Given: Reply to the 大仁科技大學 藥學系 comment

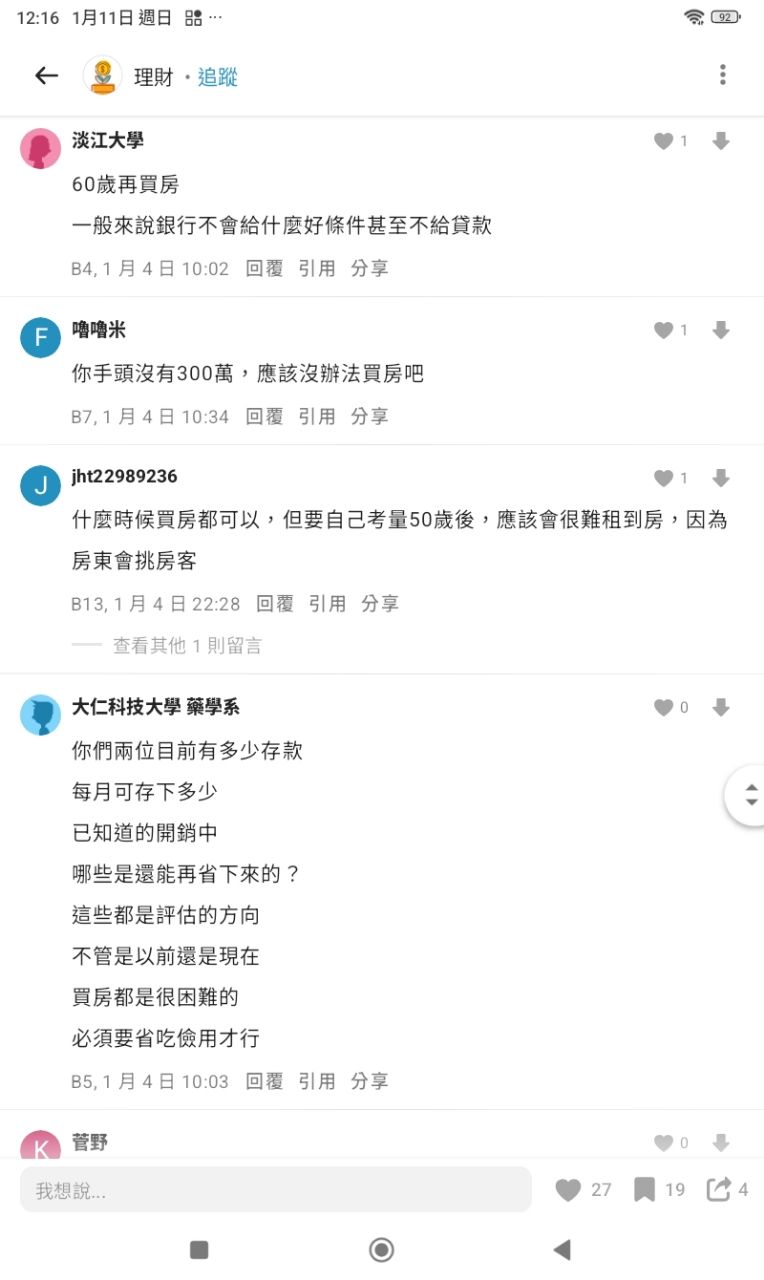Looking at the screenshot, I should tap(264, 1081).
